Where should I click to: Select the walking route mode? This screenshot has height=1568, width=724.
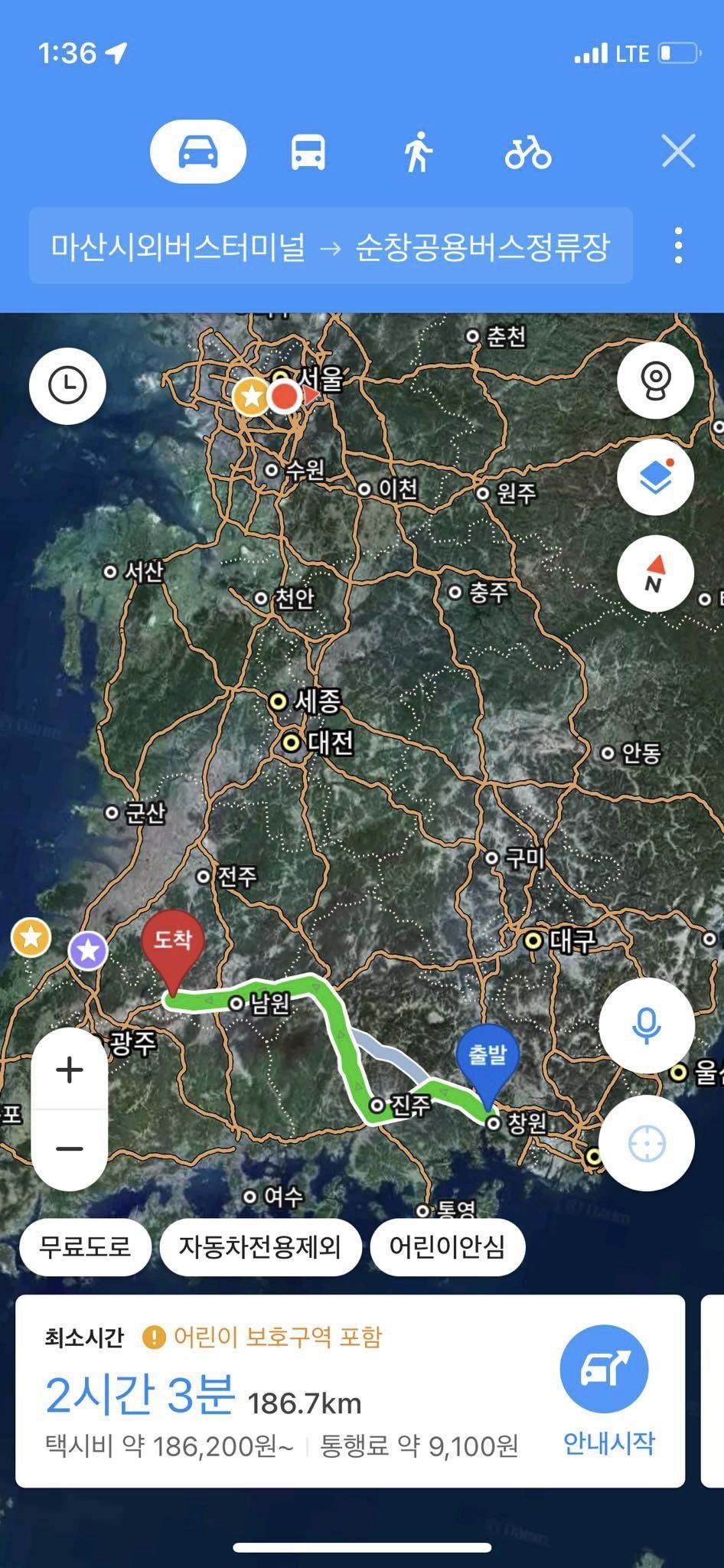pos(418,152)
